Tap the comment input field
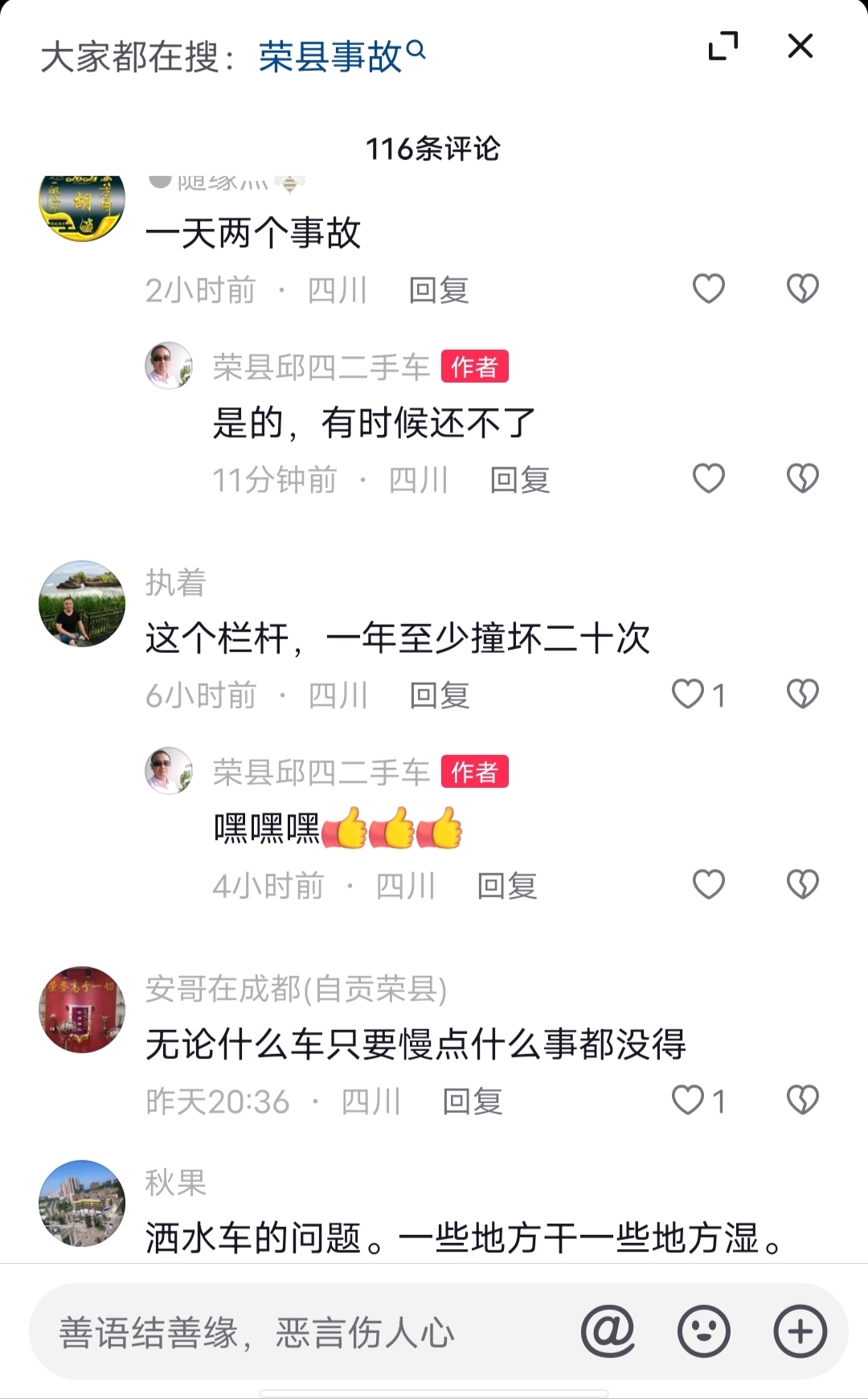 305,1332
